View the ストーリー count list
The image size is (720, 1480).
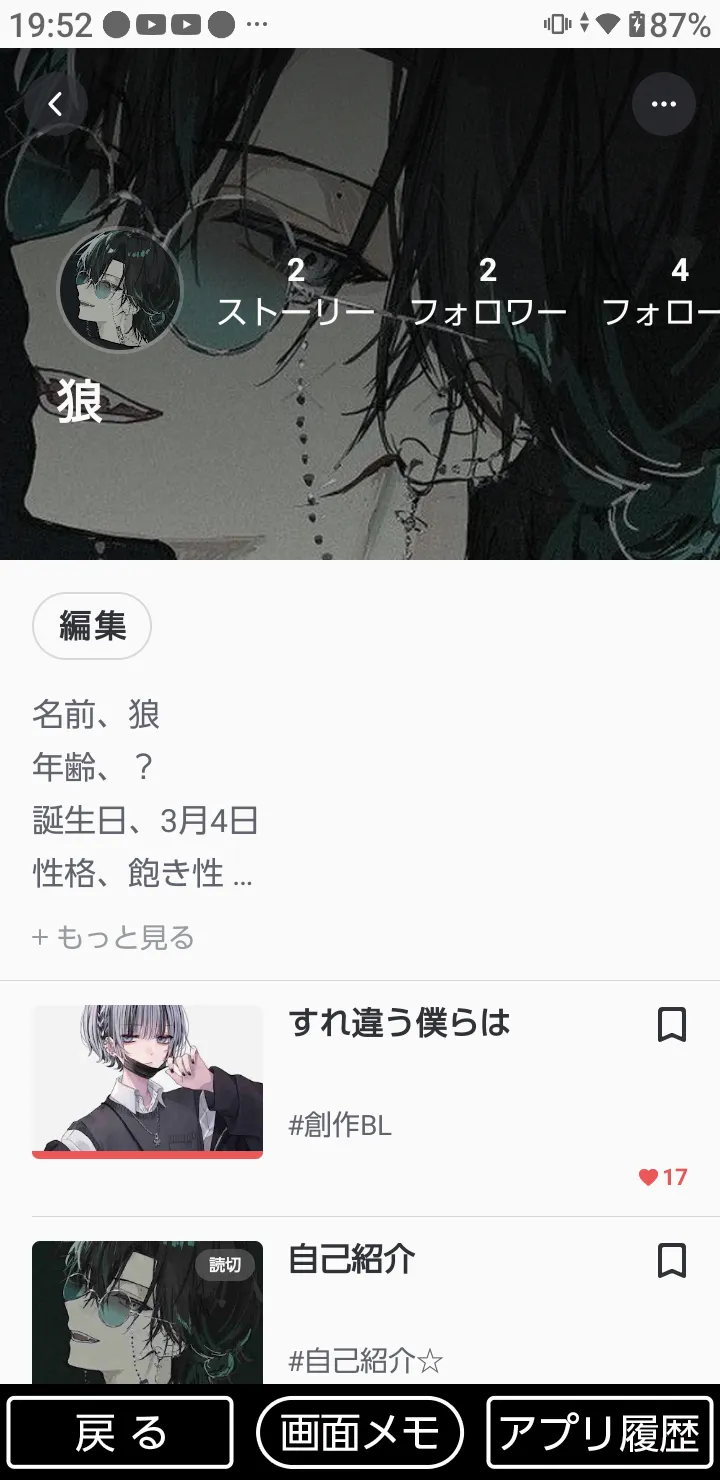click(296, 292)
